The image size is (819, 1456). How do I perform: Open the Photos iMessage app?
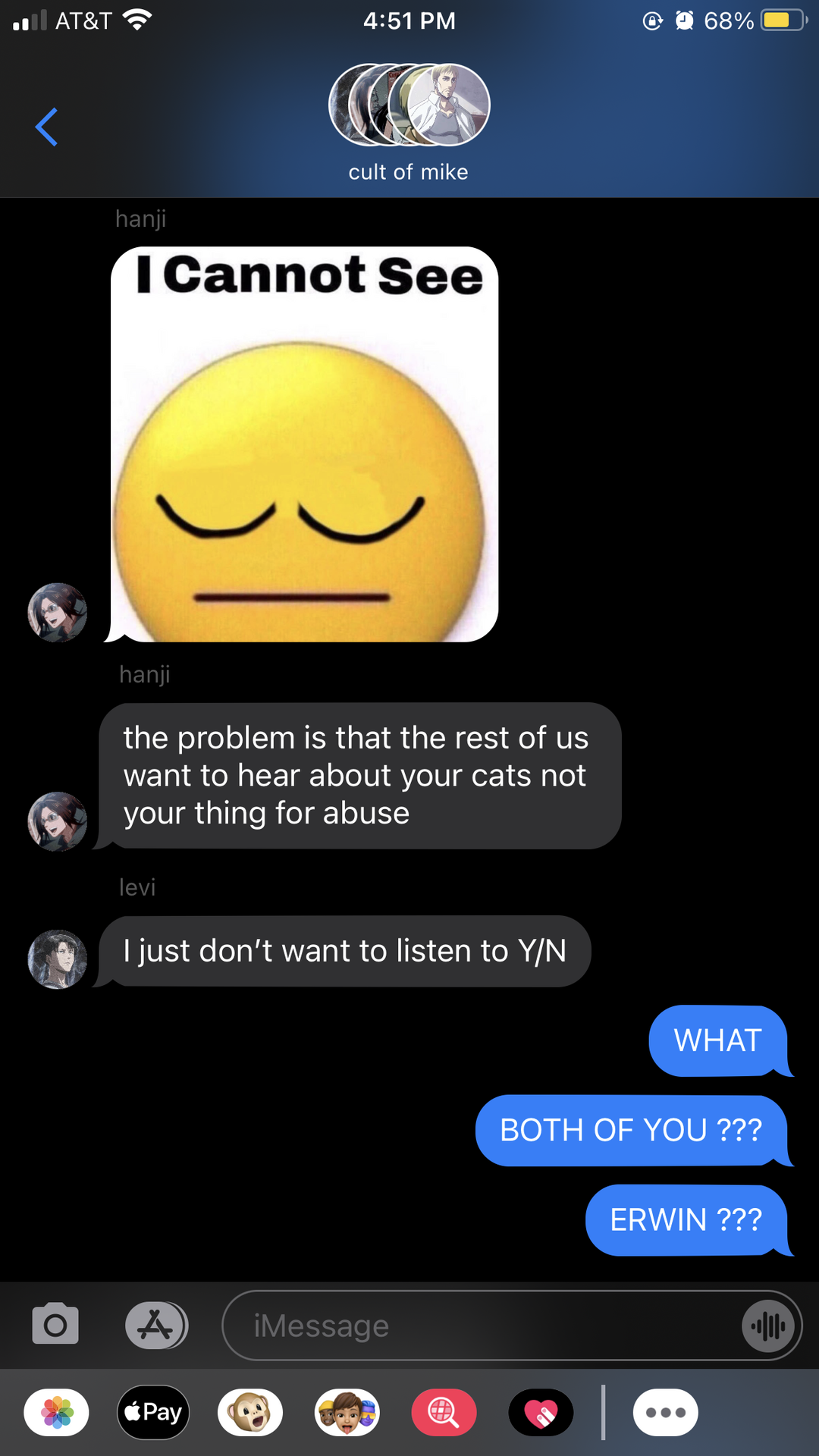point(56,1412)
